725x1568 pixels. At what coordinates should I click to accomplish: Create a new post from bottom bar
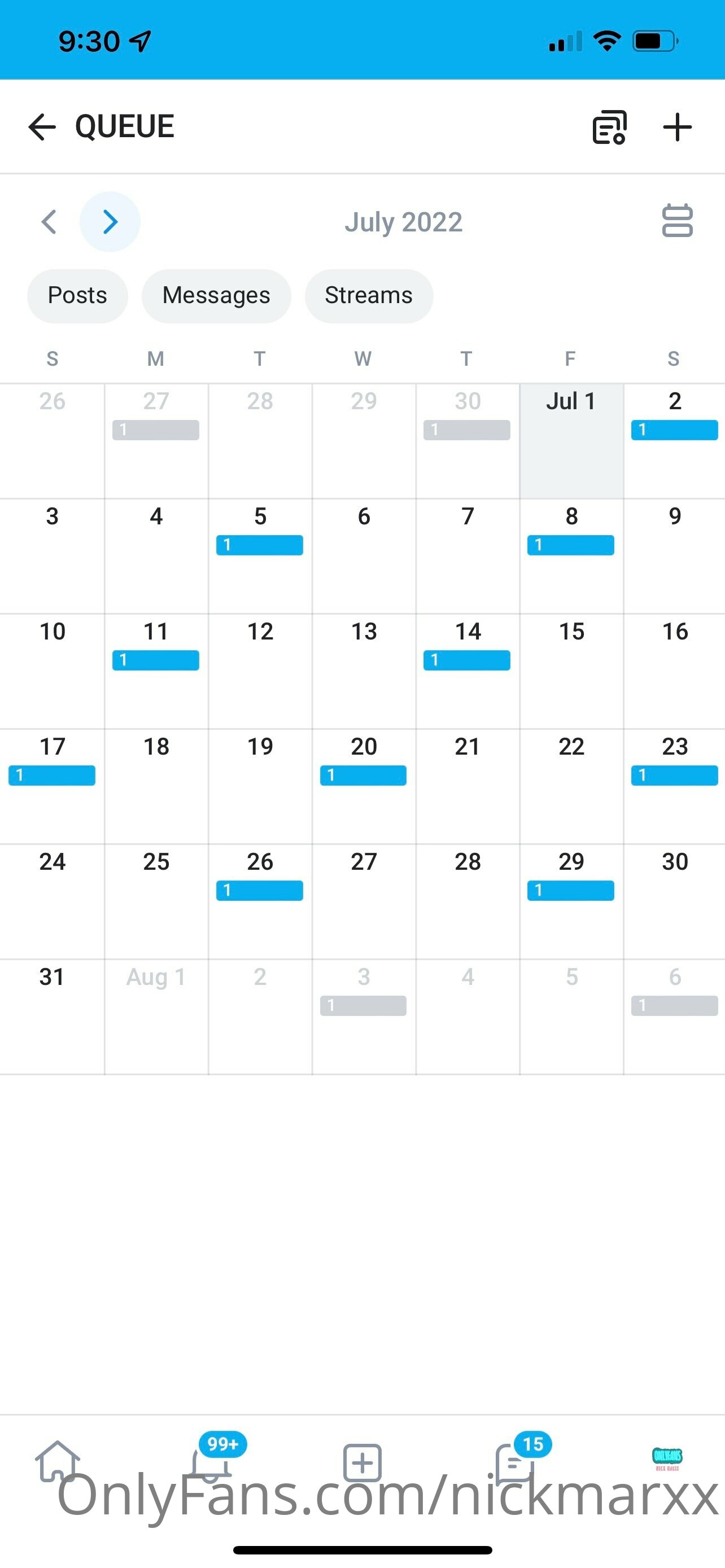pos(362,1462)
